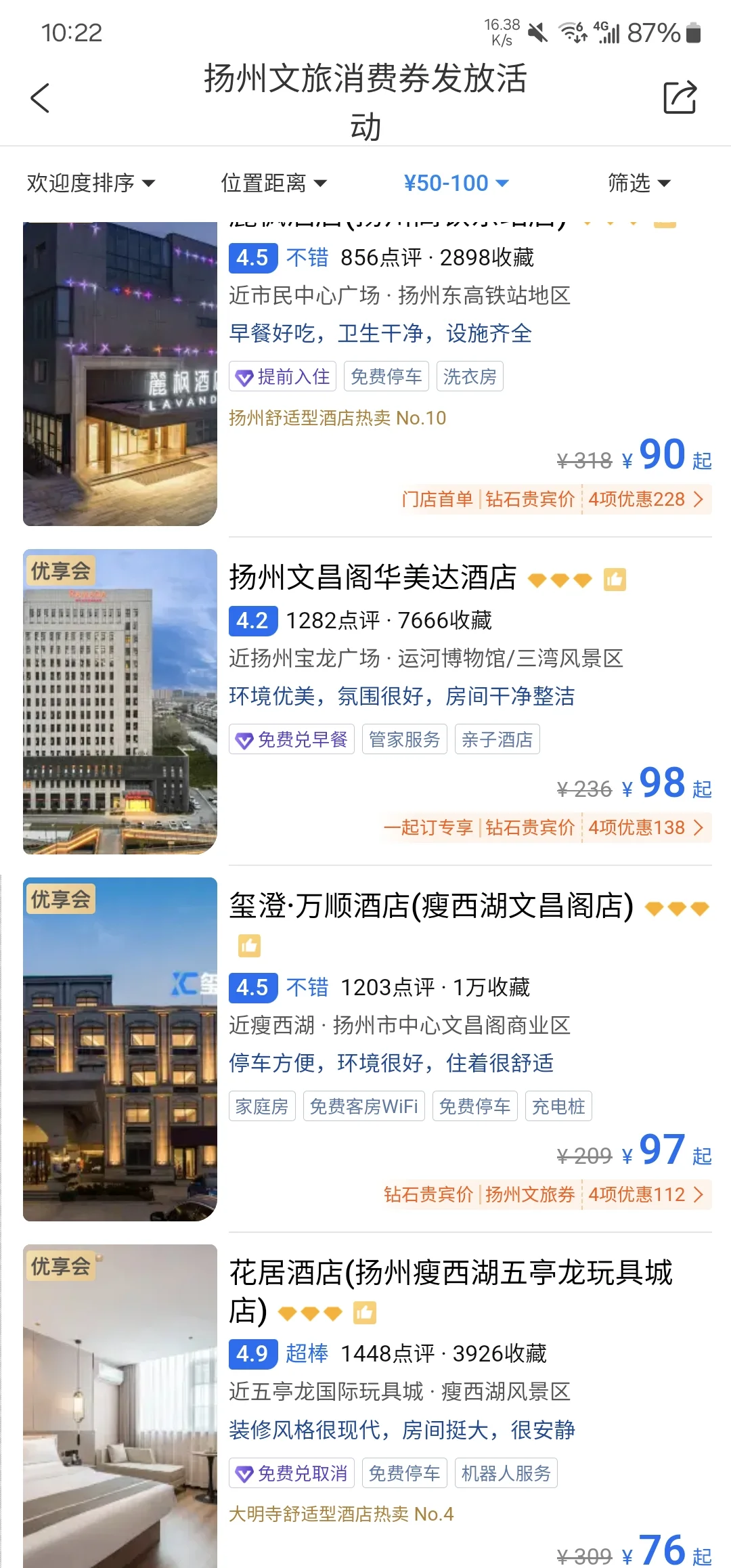Share this coupon activity page
731x1568 pixels.
[680, 98]
